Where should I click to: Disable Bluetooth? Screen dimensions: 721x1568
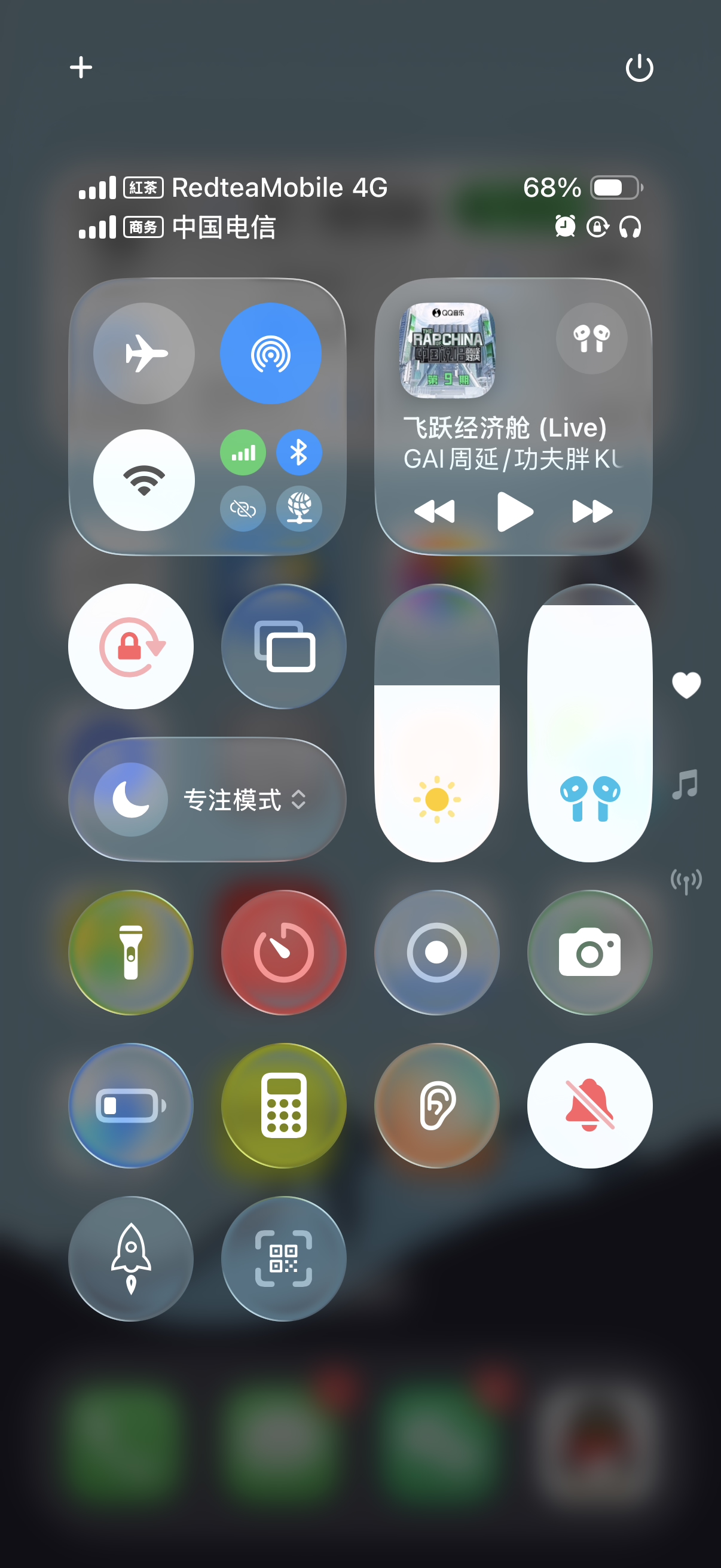tap(299, 452)
